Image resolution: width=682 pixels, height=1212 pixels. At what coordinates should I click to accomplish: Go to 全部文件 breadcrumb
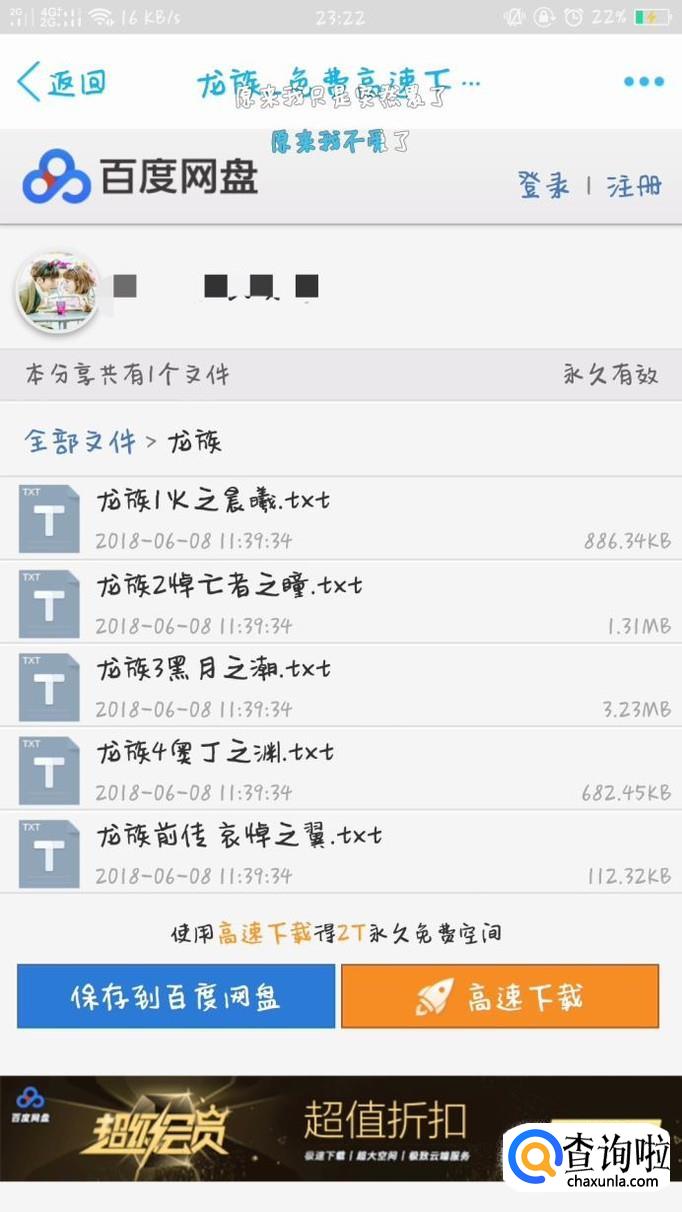[80, 441]
